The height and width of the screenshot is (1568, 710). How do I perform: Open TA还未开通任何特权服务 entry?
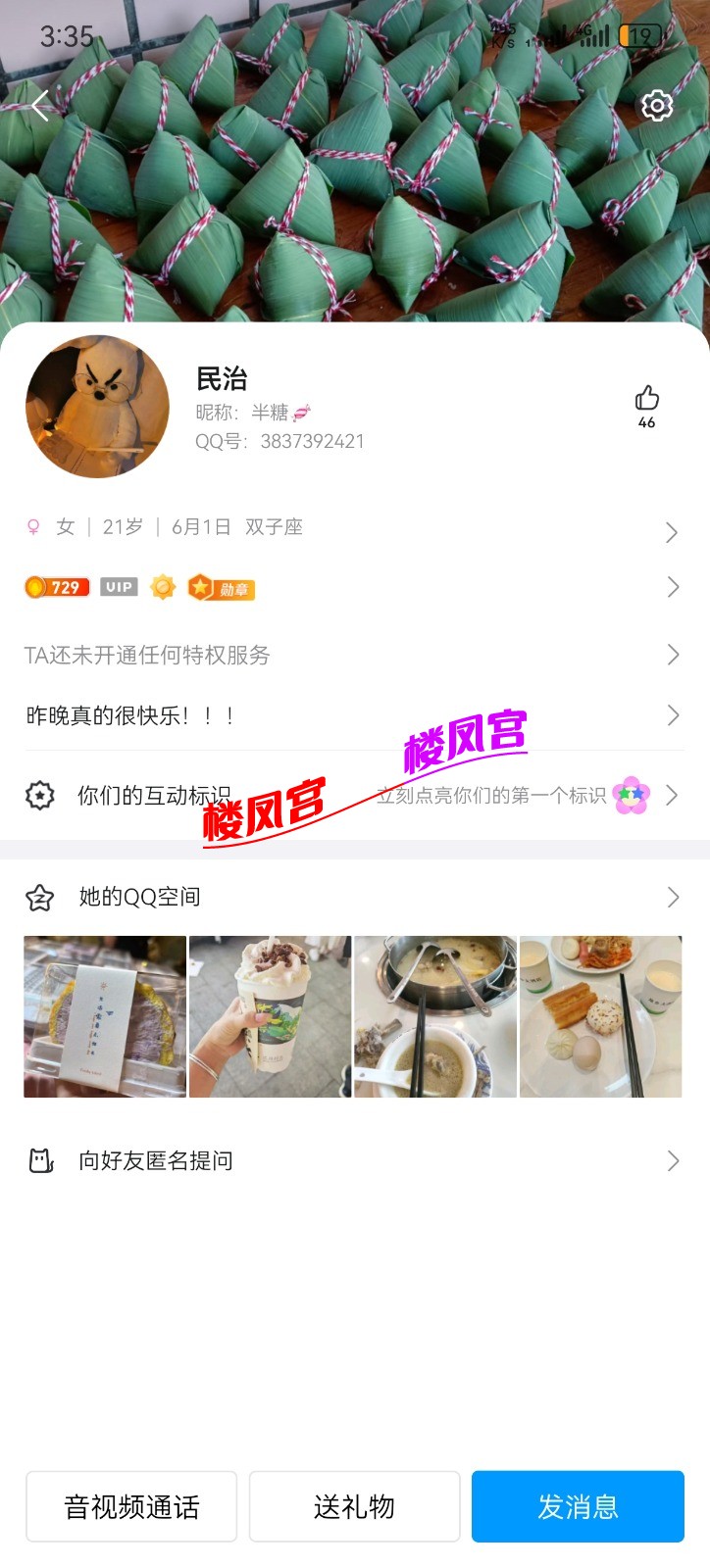pyautogui.click(x=673, y=654)
